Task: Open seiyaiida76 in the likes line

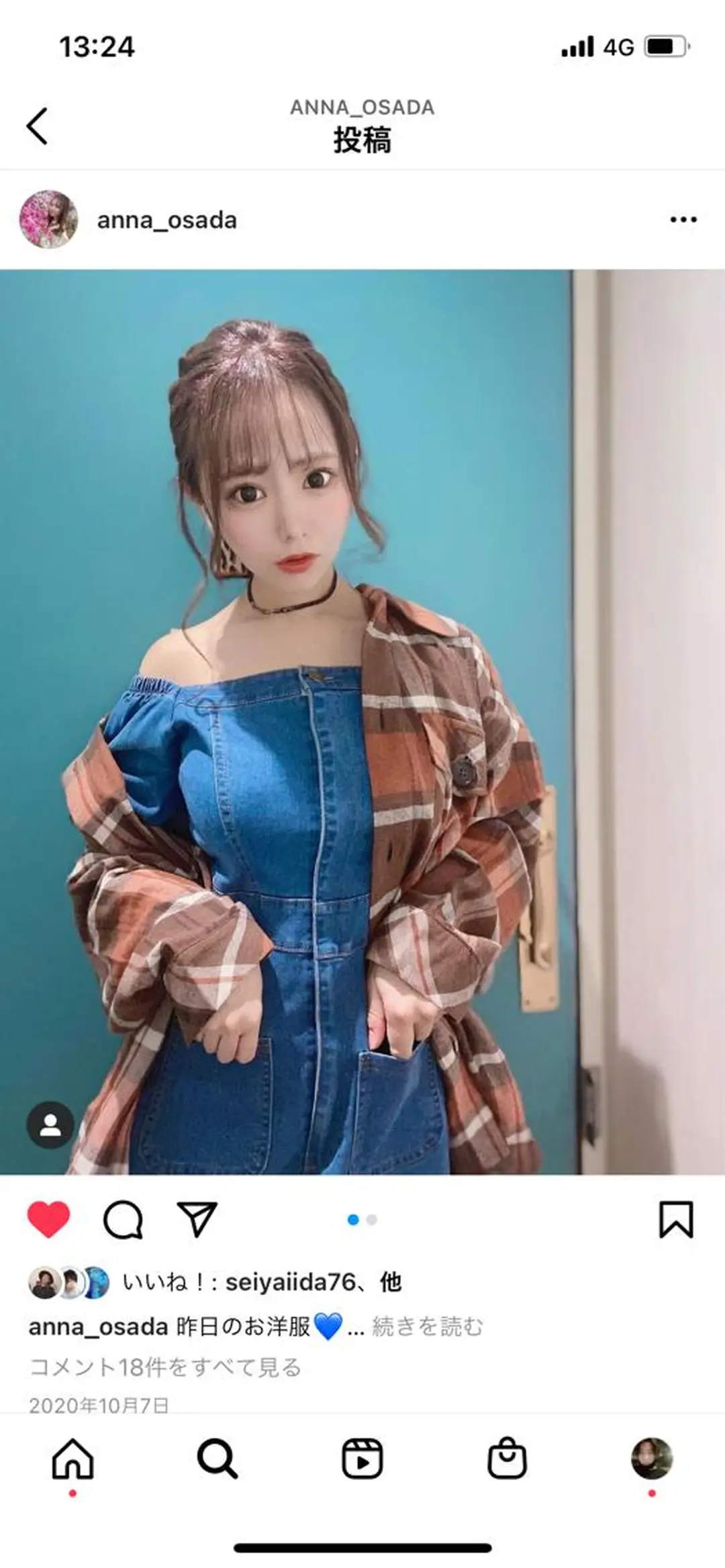Action: (290, 1282)
